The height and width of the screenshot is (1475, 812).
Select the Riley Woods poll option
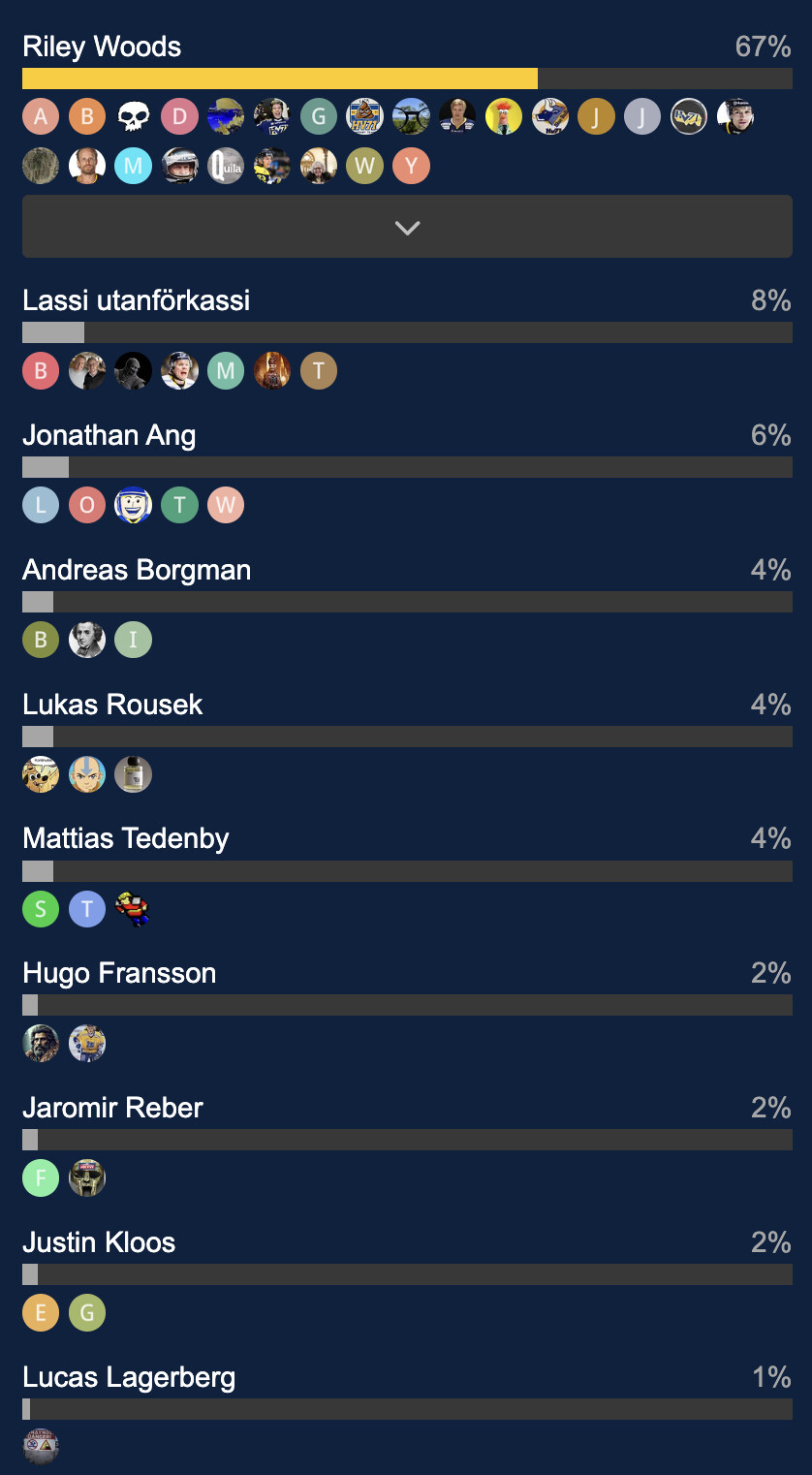(x=102, y=47)
